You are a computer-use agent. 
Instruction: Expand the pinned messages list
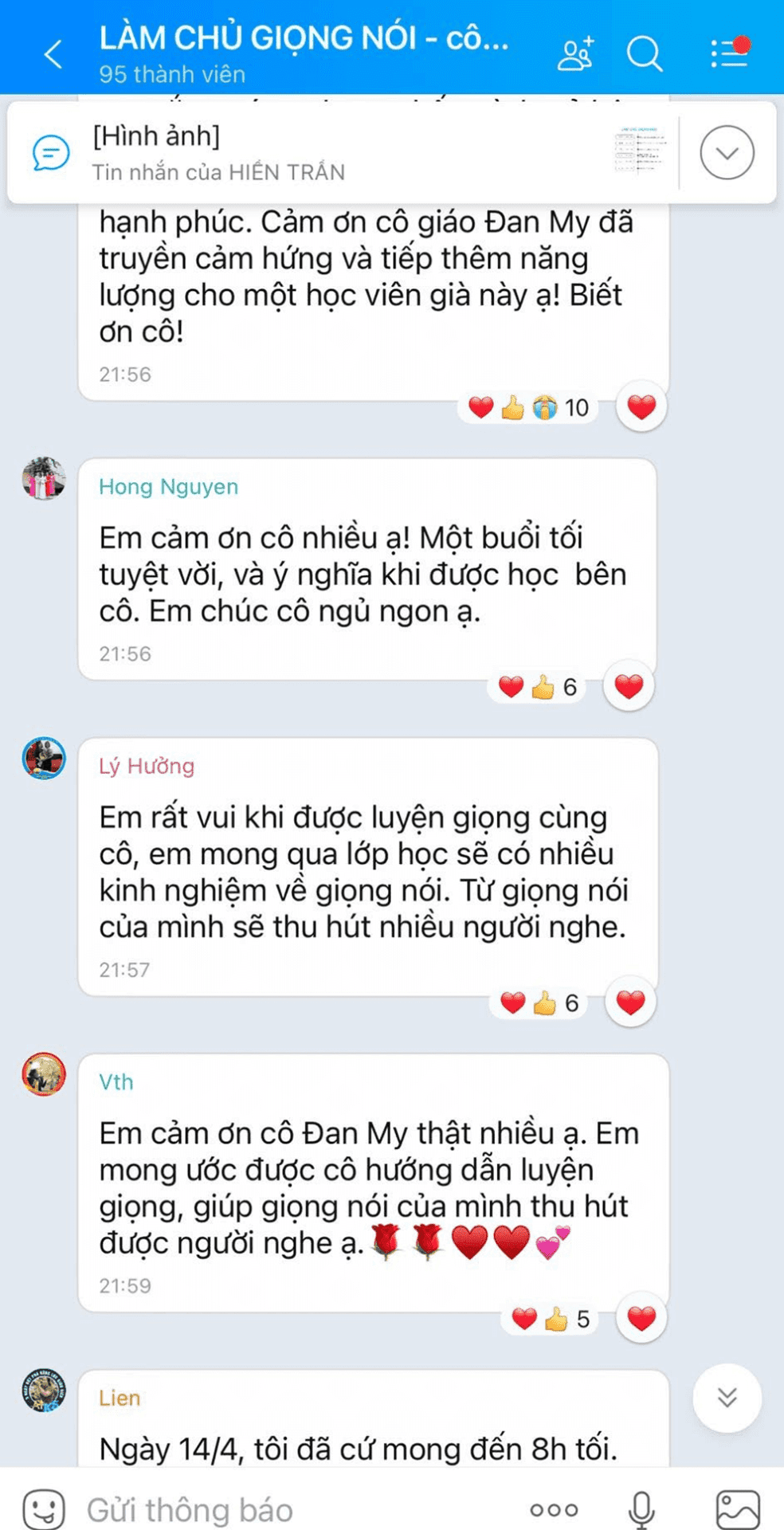(x=727, y=153)
